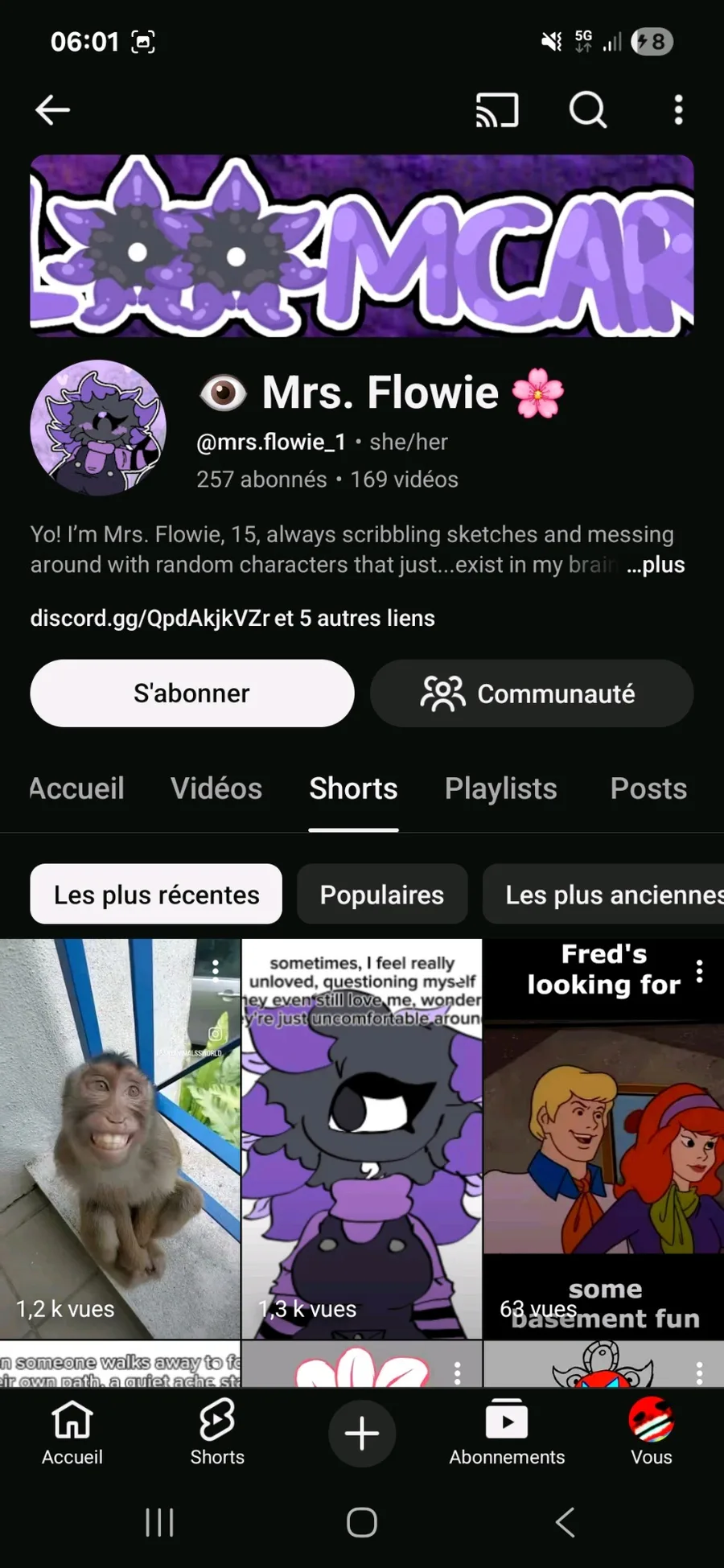The image size is (724, 1568).
Task: Switch to the Playlists tab
Action: pos(501,788)
